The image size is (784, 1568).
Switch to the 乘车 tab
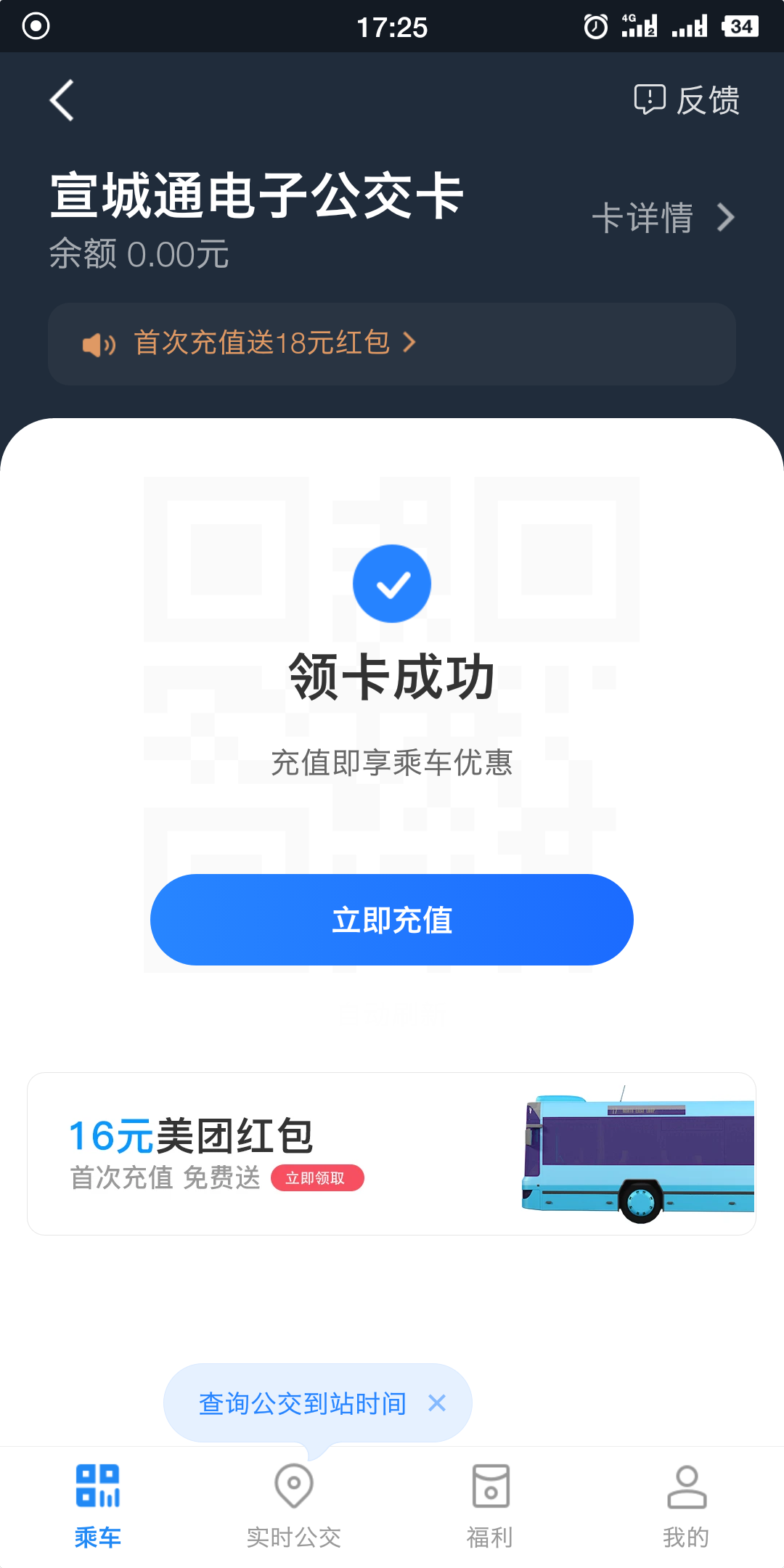[x=98, y=1506]
